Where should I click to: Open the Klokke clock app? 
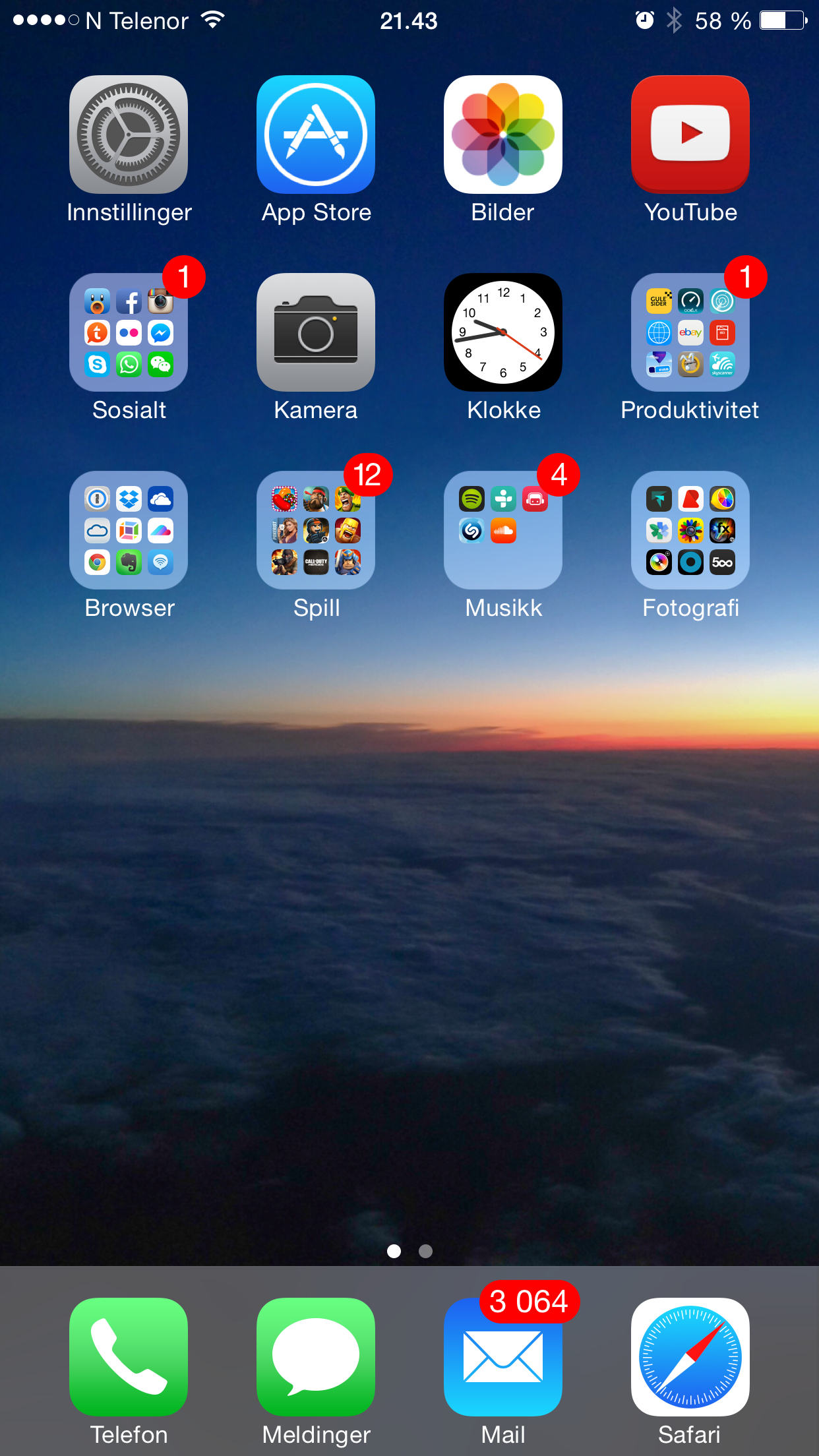click(x=503, y=332)
